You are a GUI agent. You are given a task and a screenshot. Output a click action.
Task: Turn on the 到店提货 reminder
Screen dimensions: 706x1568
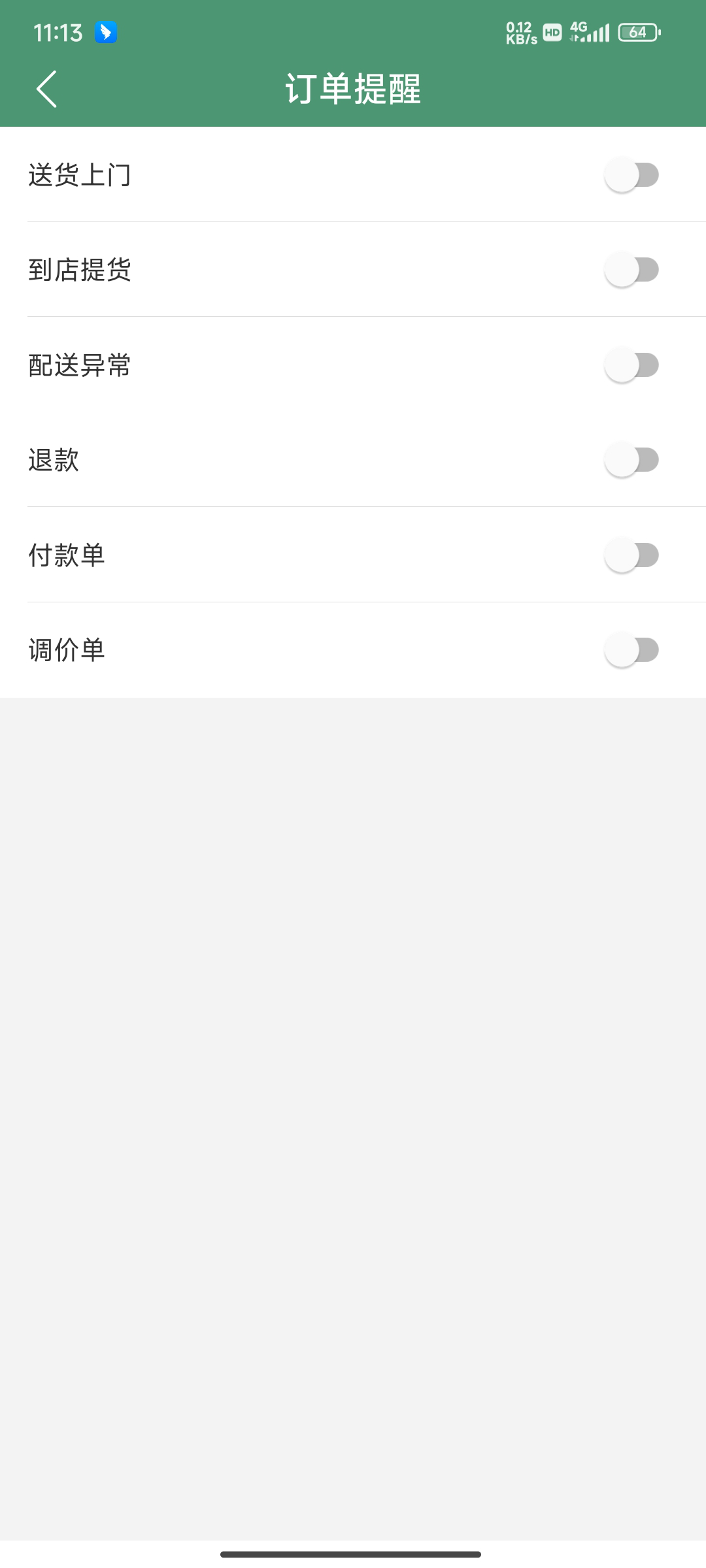point(631,270)
